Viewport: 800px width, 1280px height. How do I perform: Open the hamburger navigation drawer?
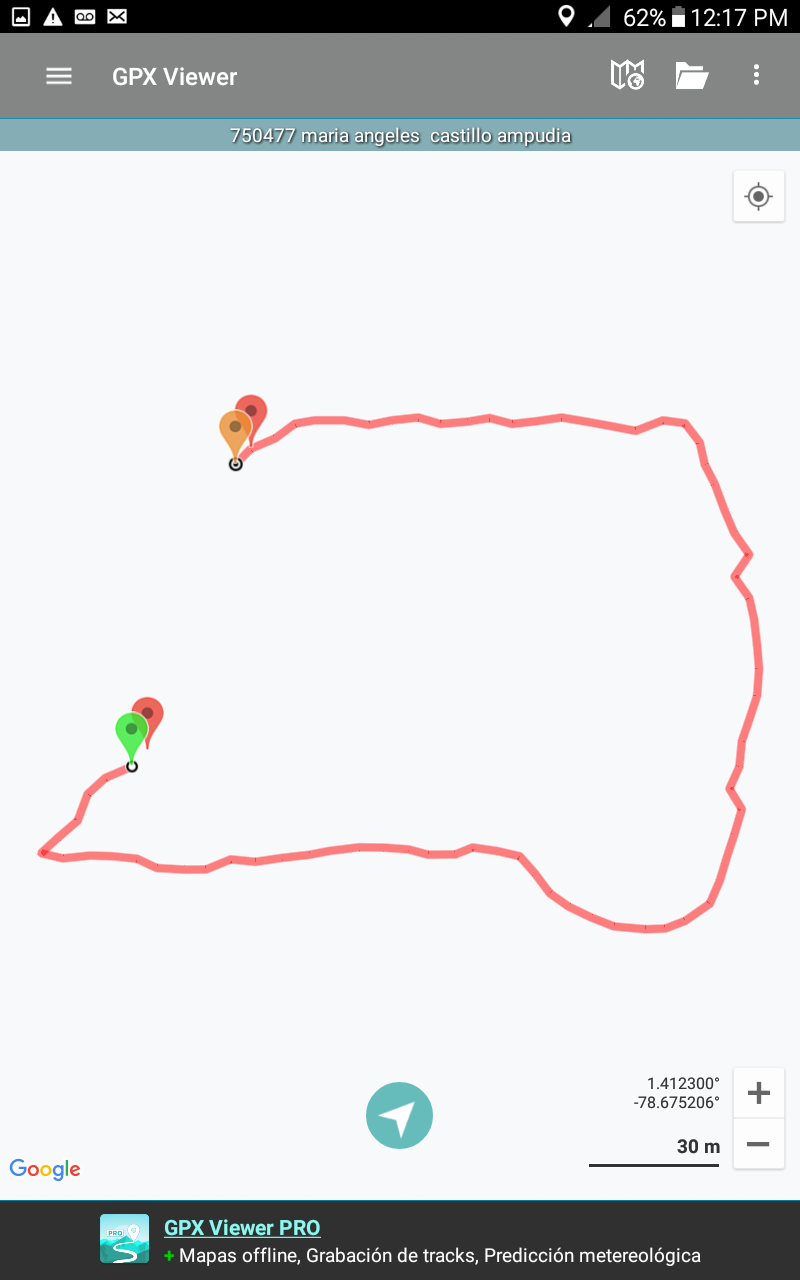point(59,76)
